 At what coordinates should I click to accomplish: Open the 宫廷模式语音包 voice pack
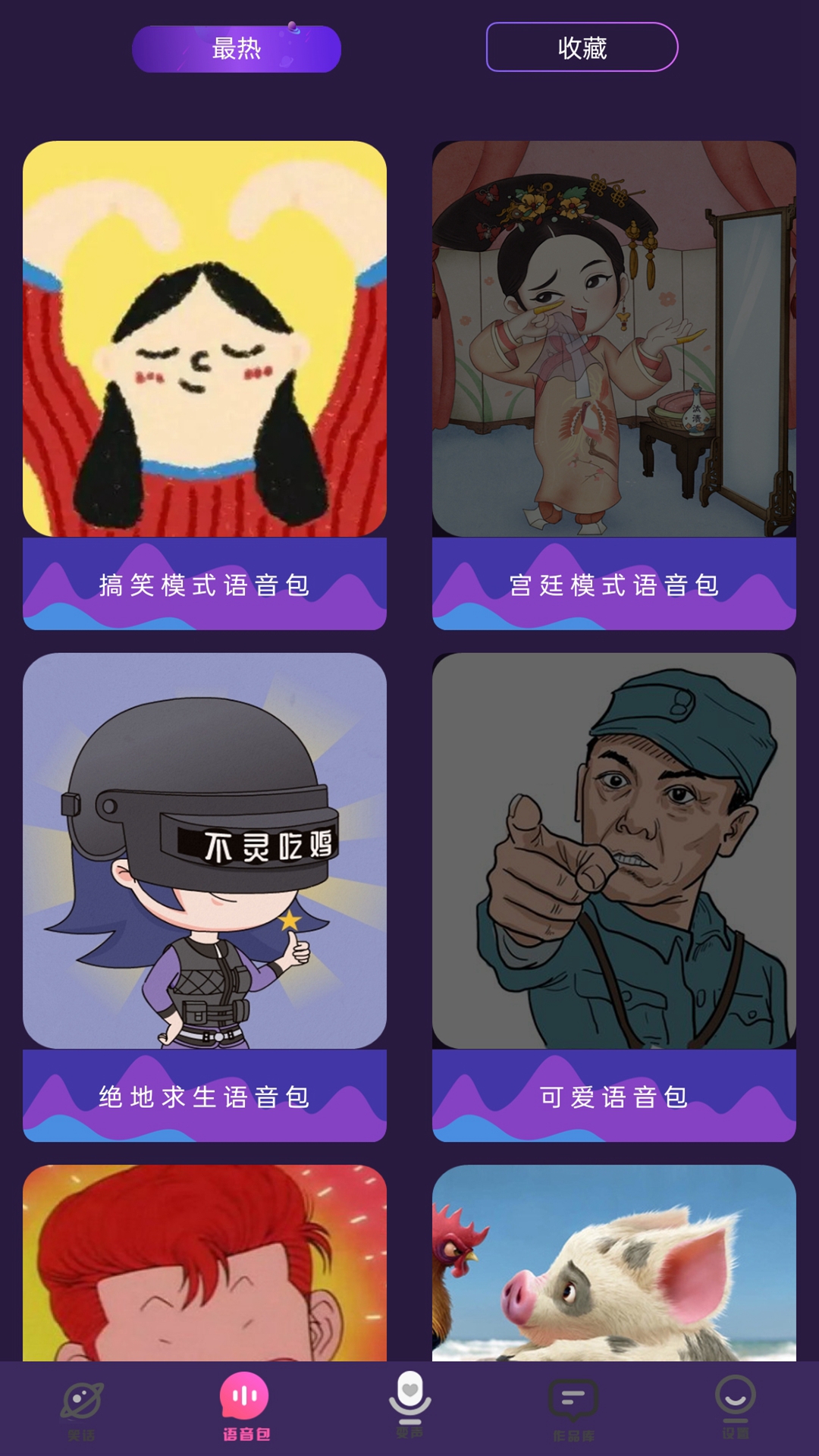614,584
